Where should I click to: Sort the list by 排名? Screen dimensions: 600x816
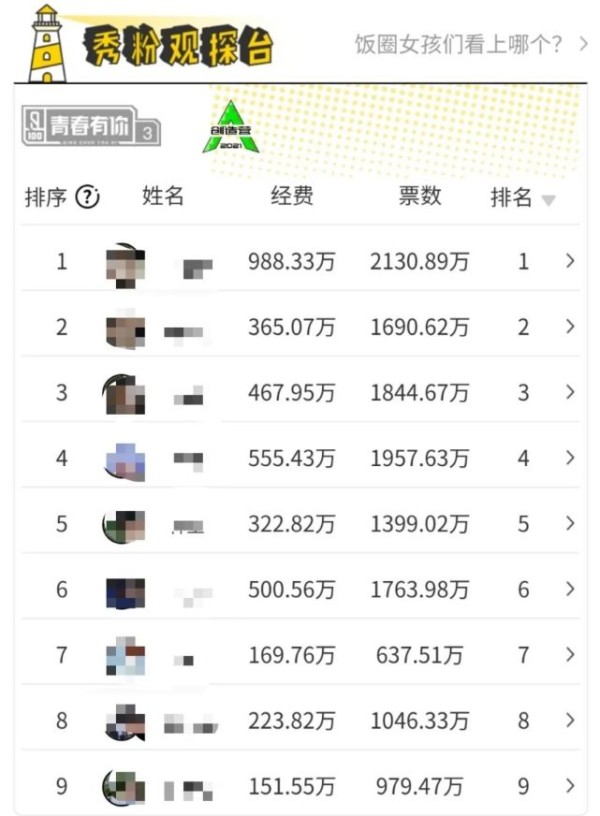[x=522, y=198]
